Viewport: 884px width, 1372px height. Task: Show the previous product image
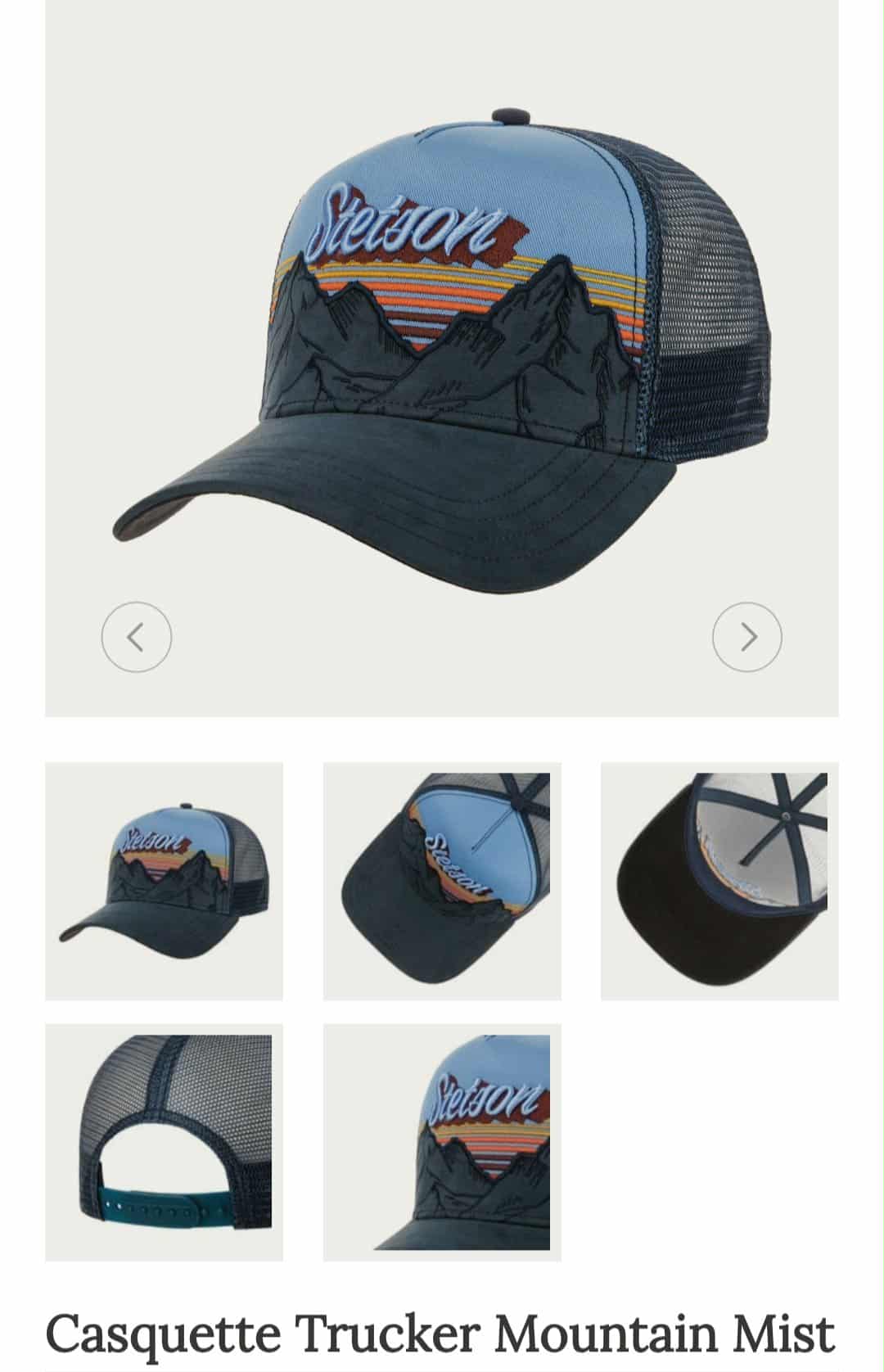[136, 637]
